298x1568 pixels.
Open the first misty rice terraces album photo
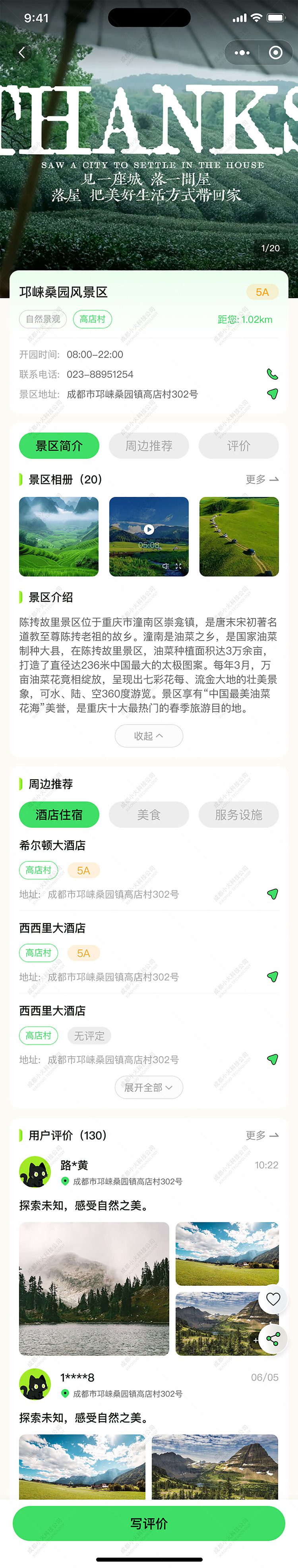point(59,536)
